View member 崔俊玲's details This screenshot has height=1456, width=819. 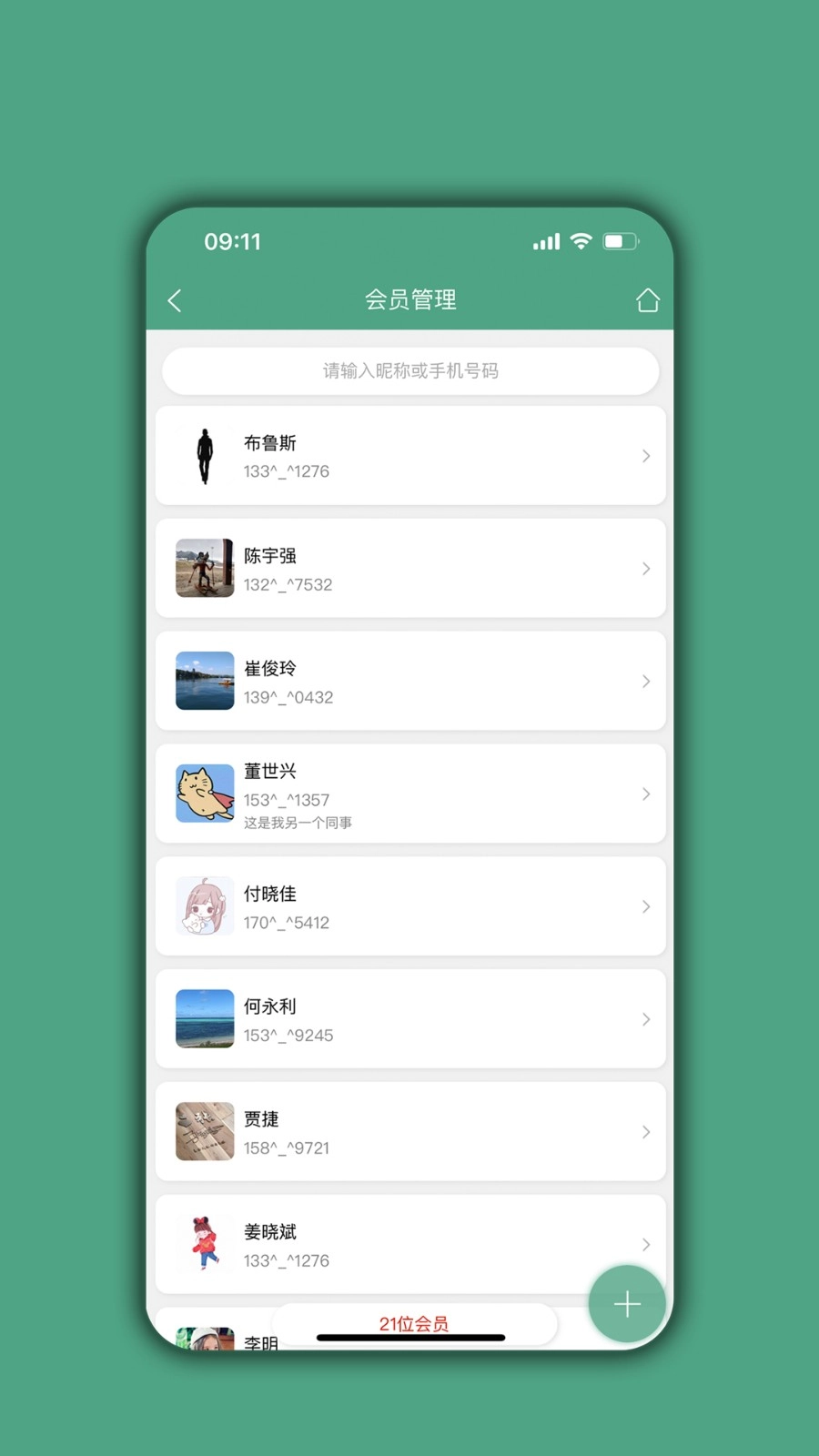click(410, 682)
